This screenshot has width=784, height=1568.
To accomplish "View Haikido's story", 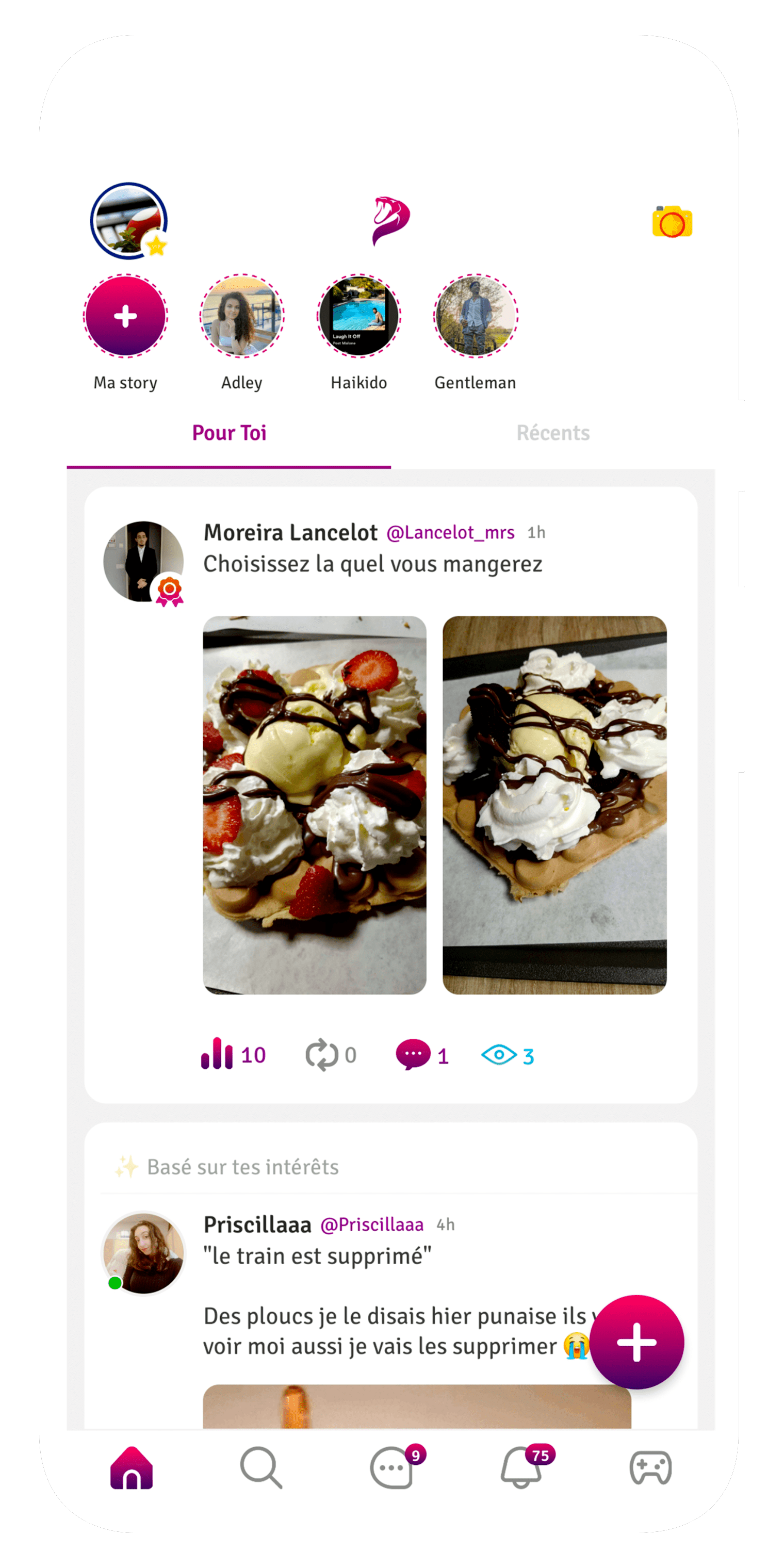I will click(358, 316).
